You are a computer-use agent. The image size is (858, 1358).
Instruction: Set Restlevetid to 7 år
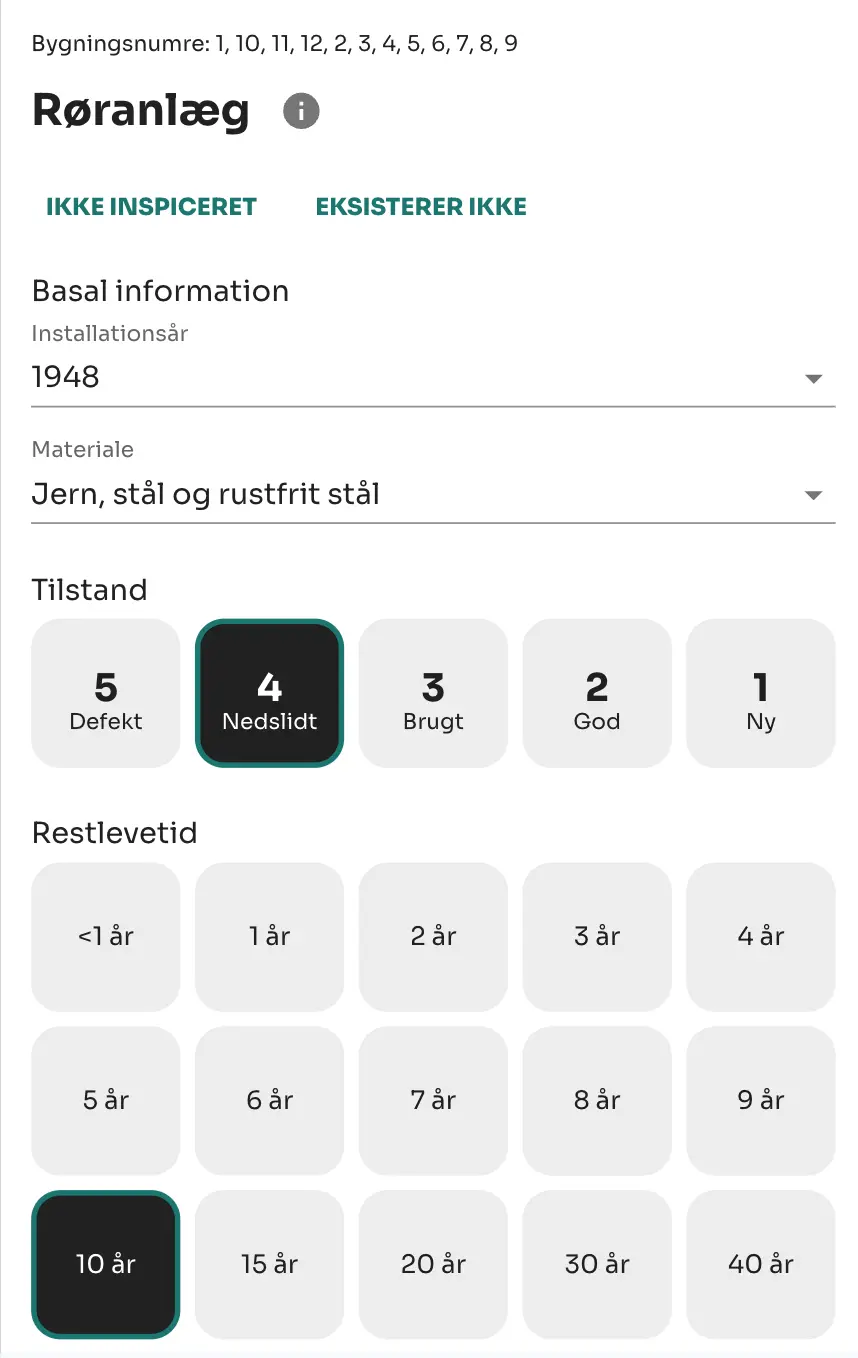[x=433, y=1101]
